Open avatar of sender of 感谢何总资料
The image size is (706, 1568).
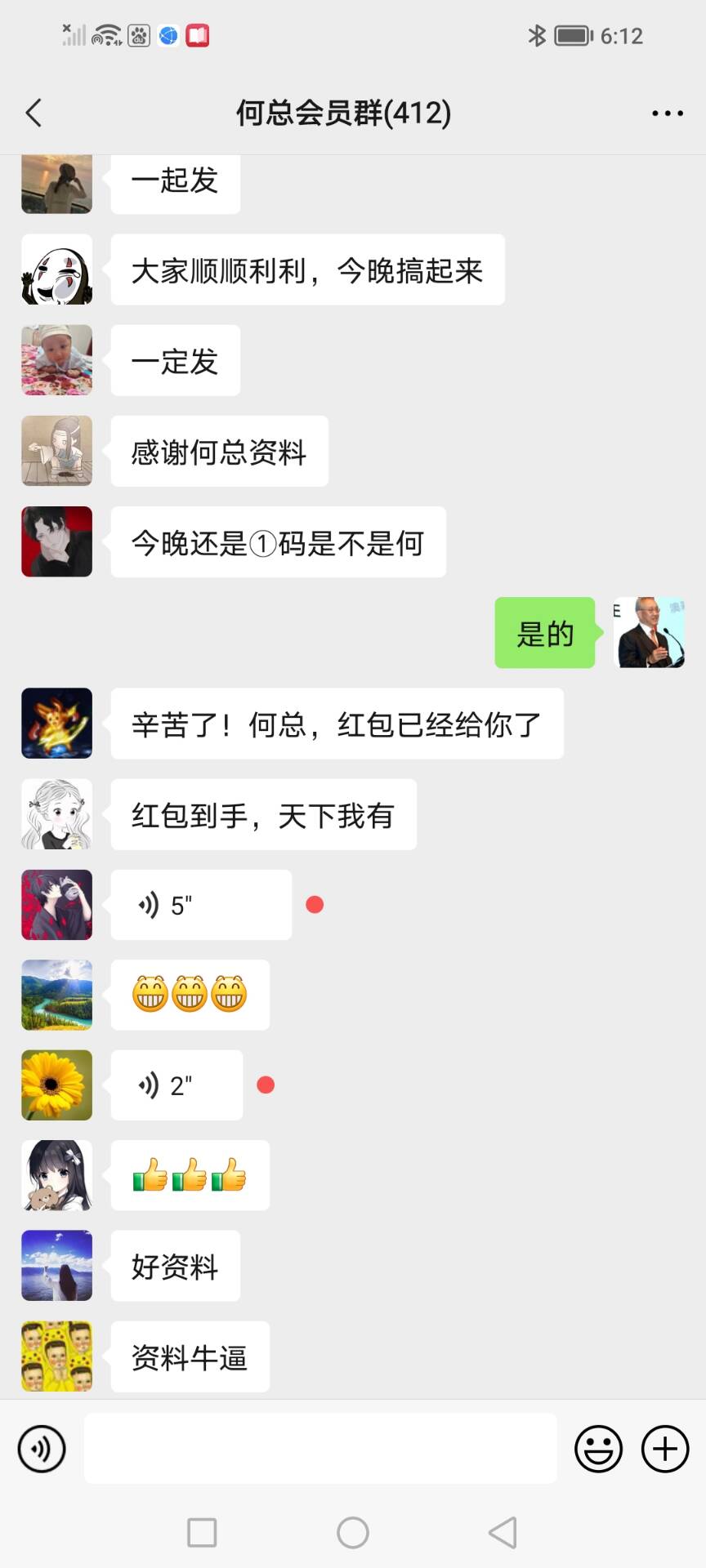(x=56, y=451)
